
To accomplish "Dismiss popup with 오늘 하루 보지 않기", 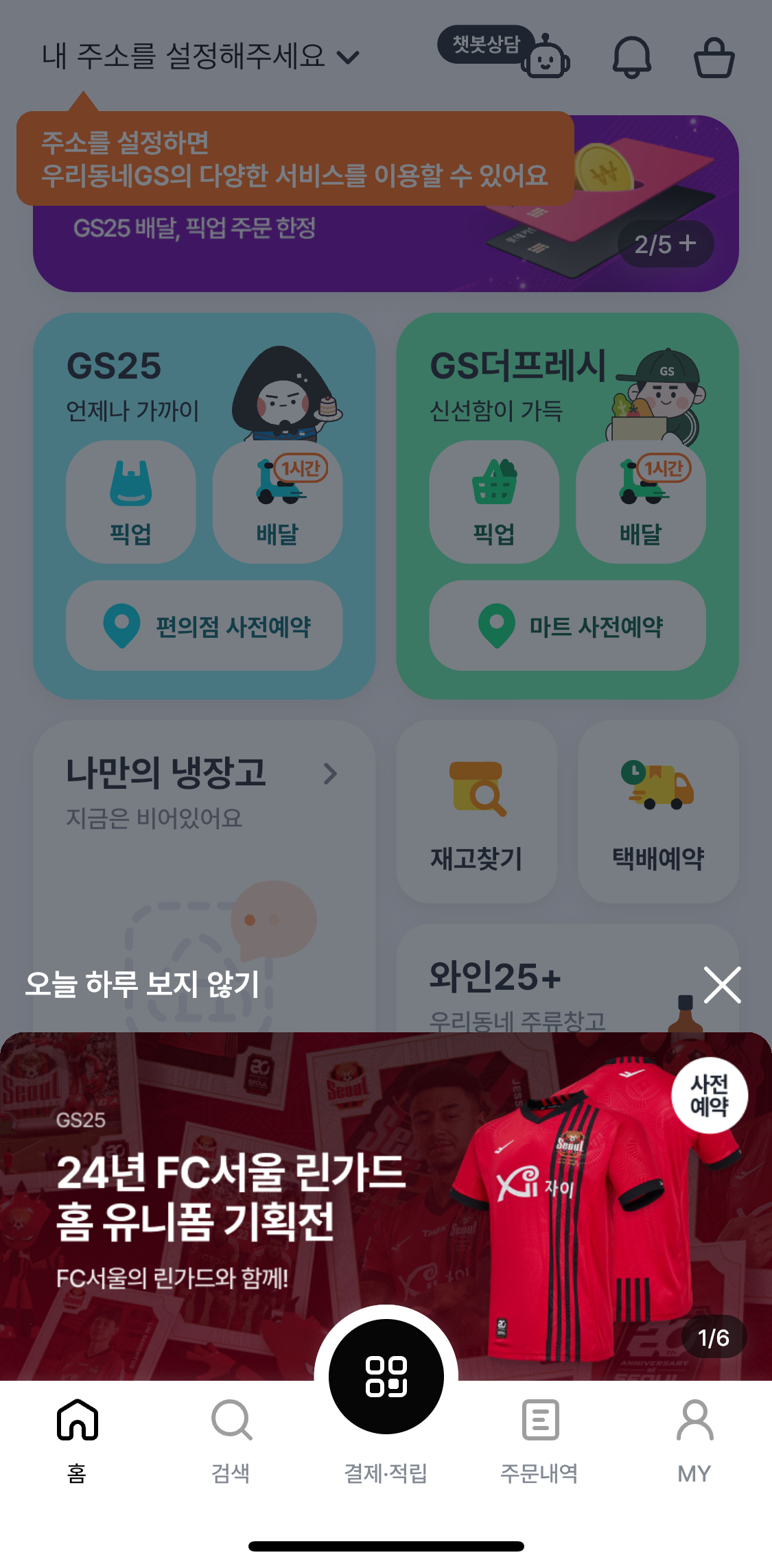I will (141, 984).
